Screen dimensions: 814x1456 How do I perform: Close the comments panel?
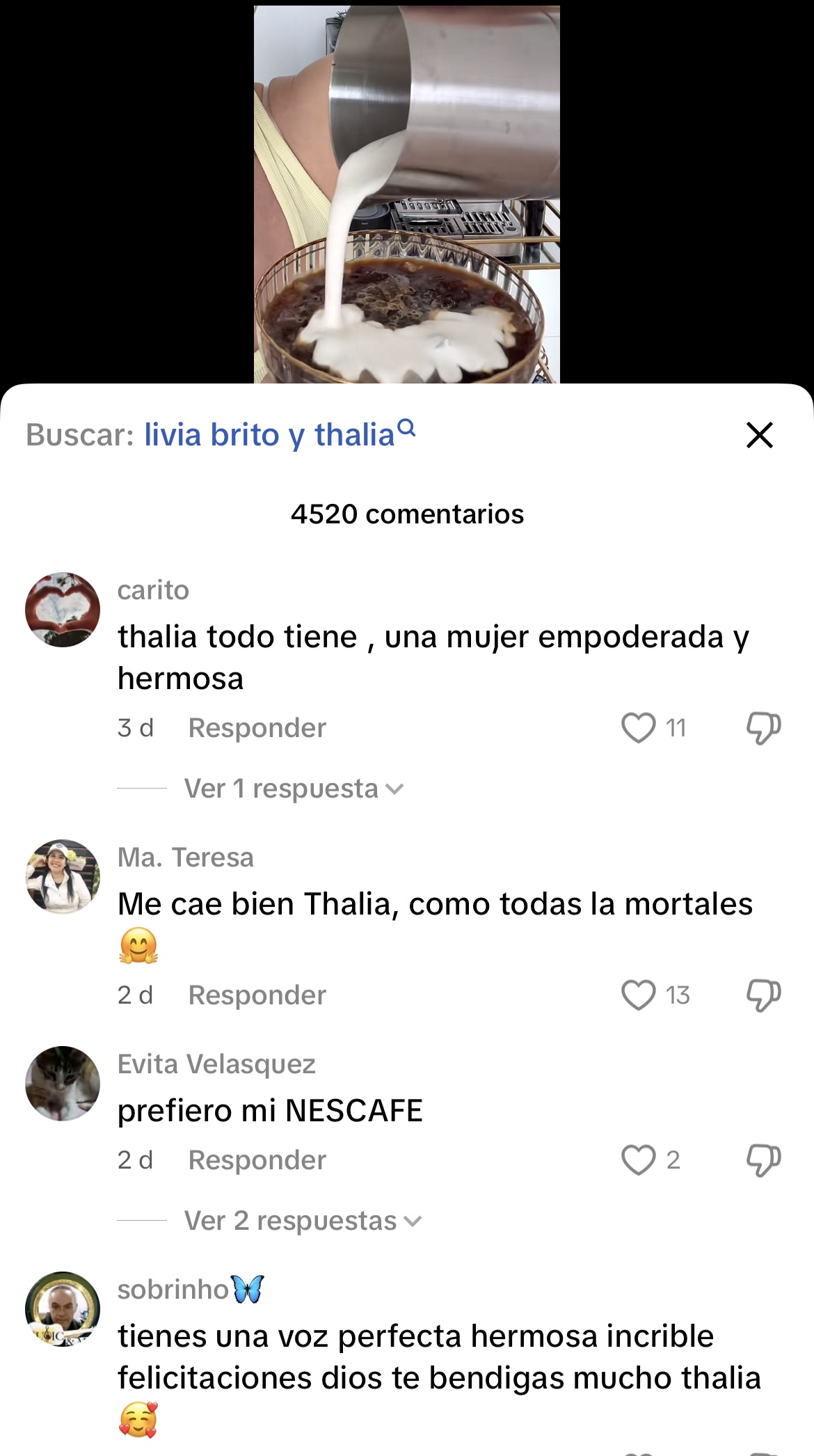click(x=759, y=435)
